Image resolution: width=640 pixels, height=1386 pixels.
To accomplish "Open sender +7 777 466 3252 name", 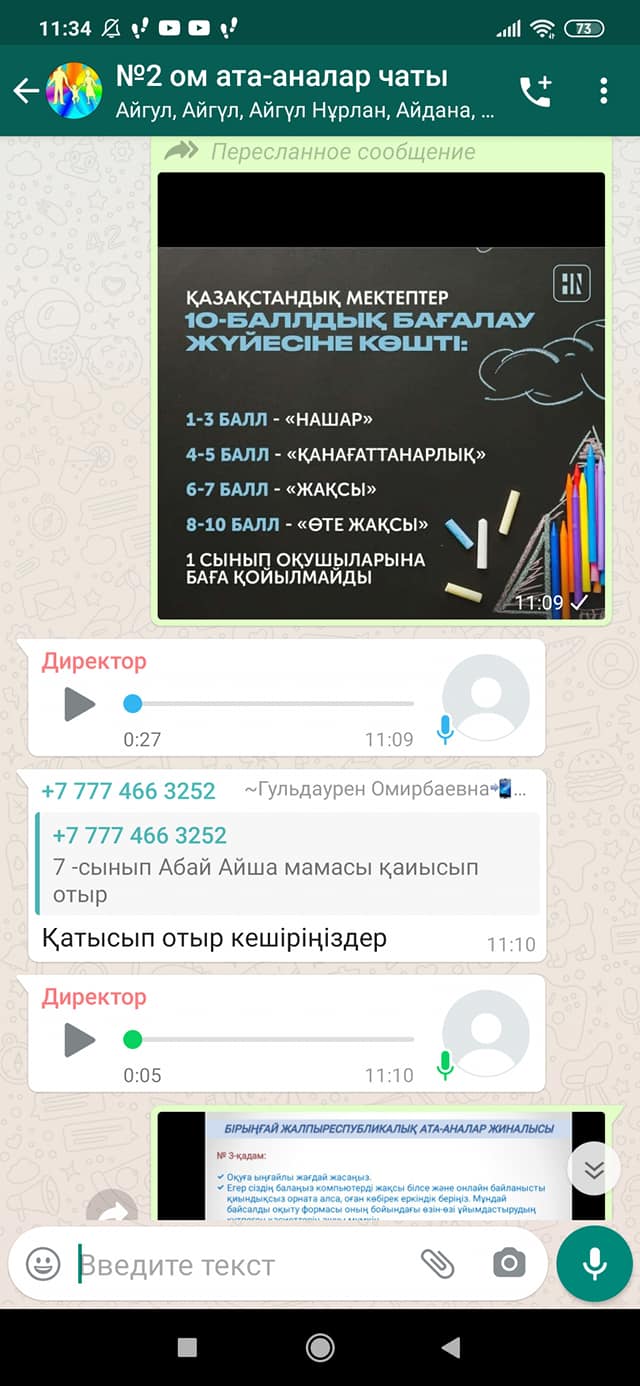I will 128,790.
